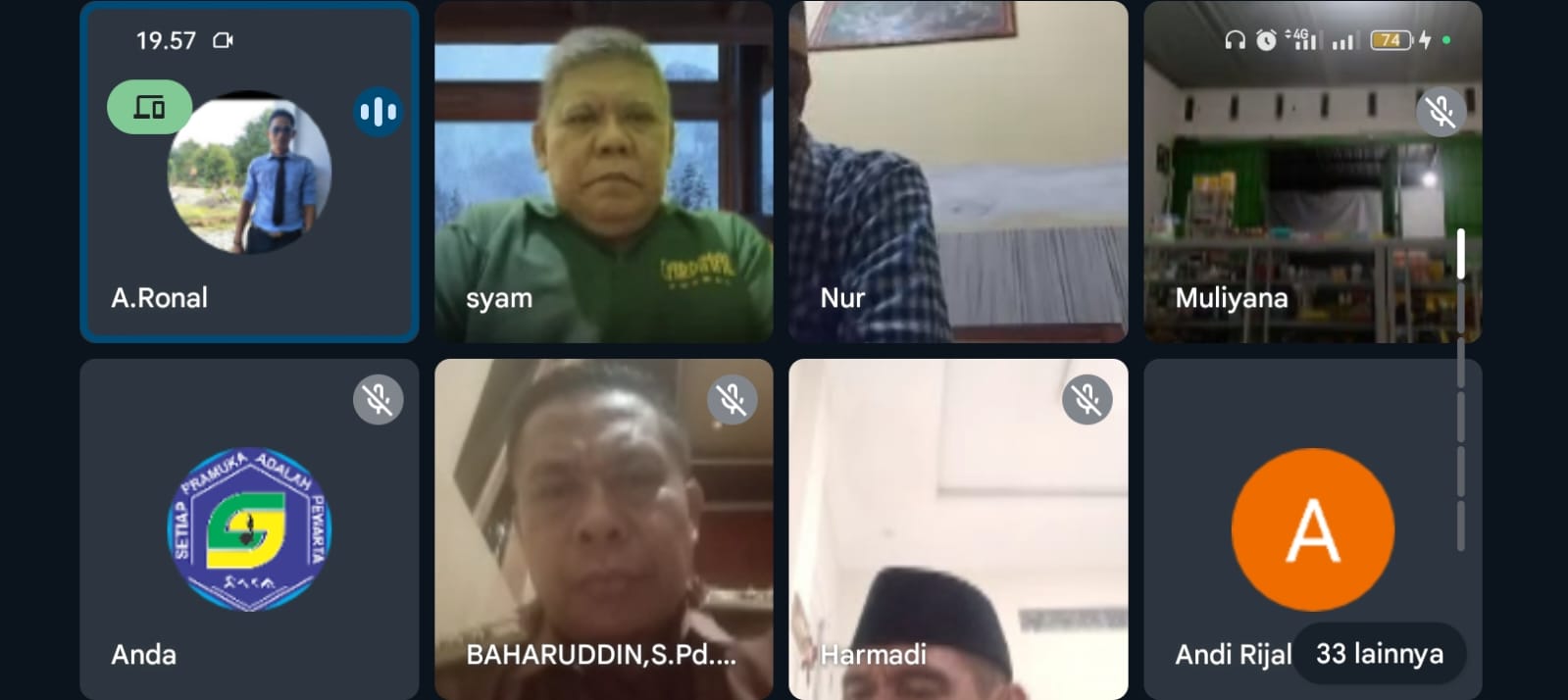
Task: Select syam's video tile
Action: click(603, 172)
